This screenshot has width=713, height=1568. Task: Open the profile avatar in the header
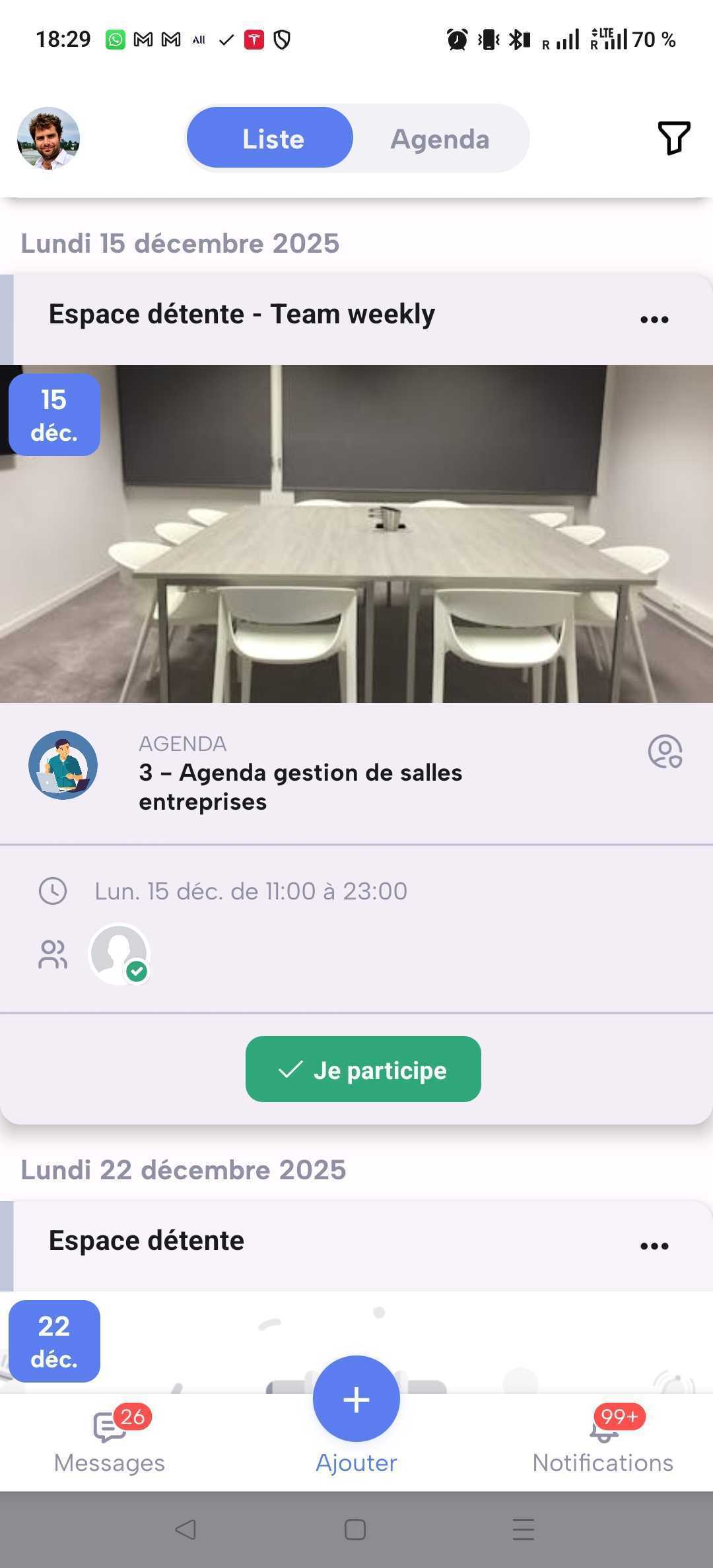click(x=48, y=139)
